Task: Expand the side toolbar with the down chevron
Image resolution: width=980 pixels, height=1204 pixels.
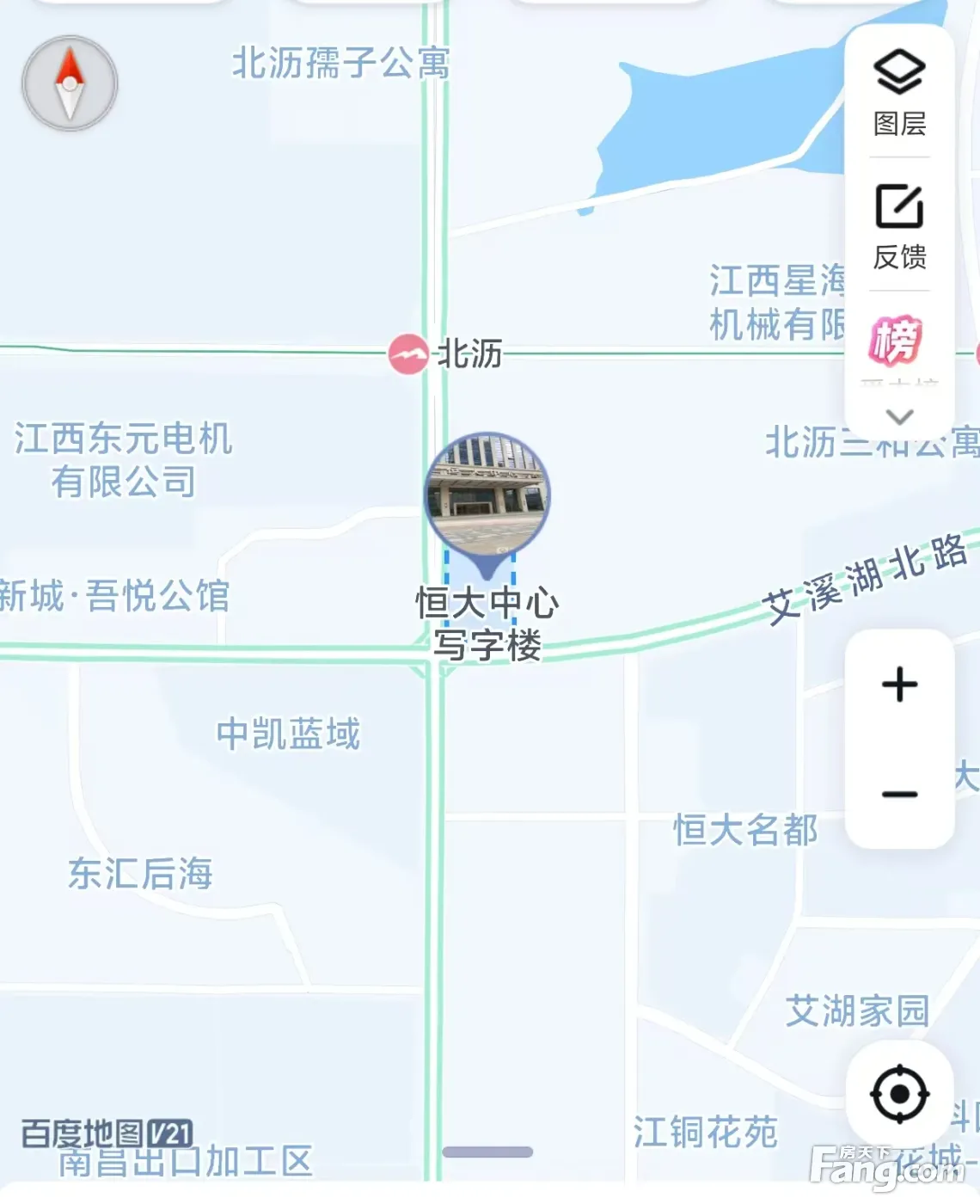Action: point(899,417)
